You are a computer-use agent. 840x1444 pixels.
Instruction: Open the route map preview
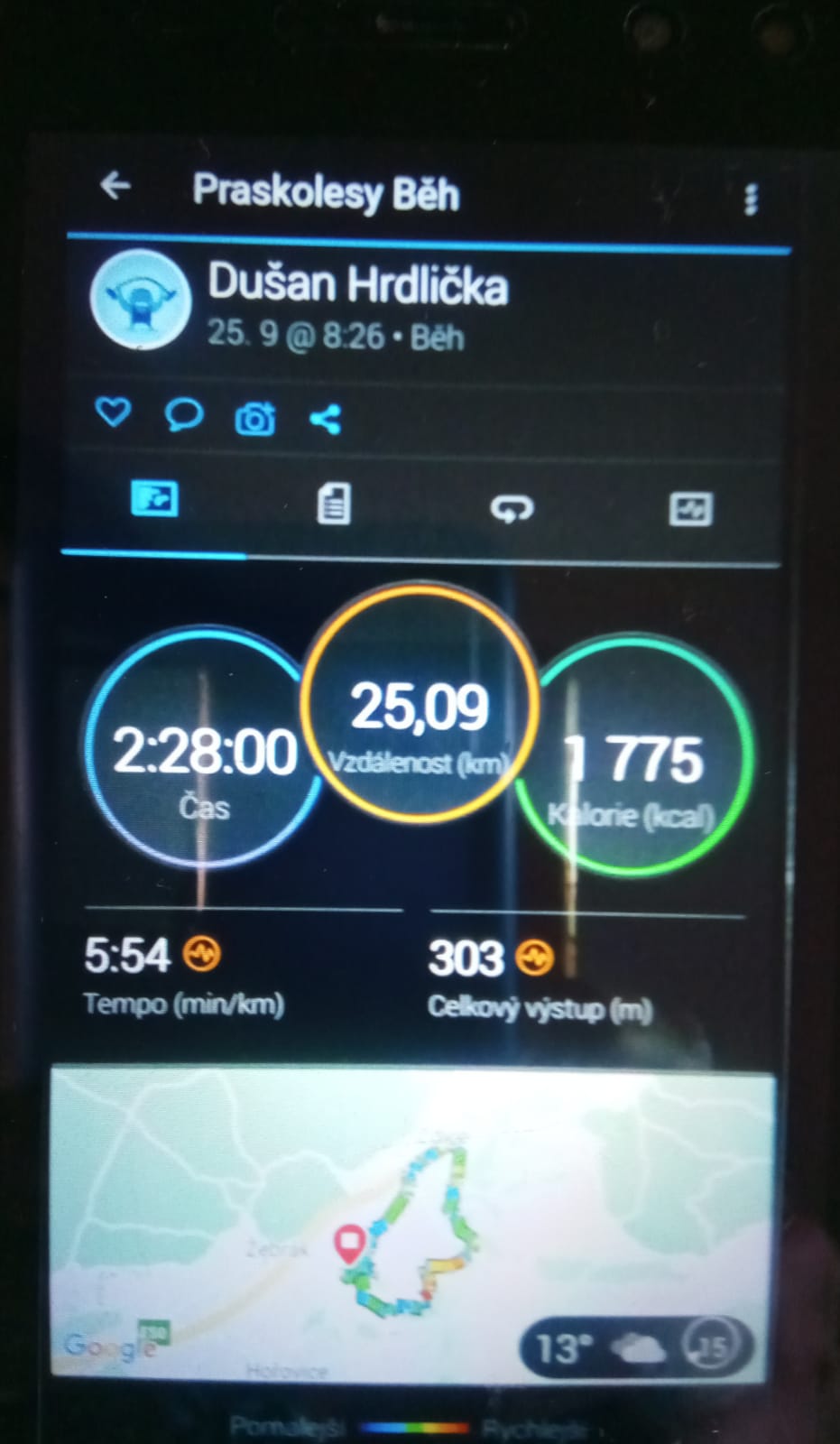(413, 1223)
